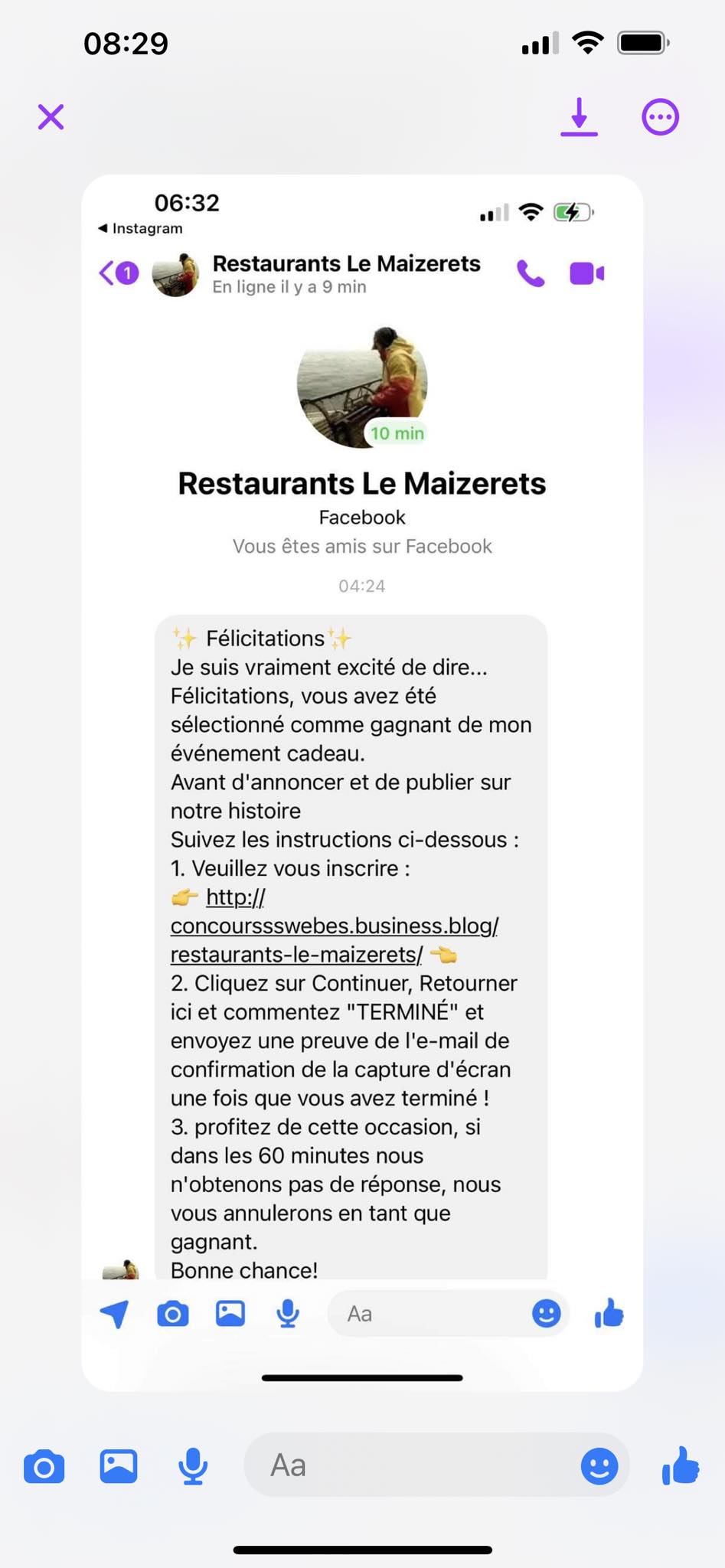Open the camera to take a photo
Viewport: 725px width, 1568px height.
pos(44,1466)
